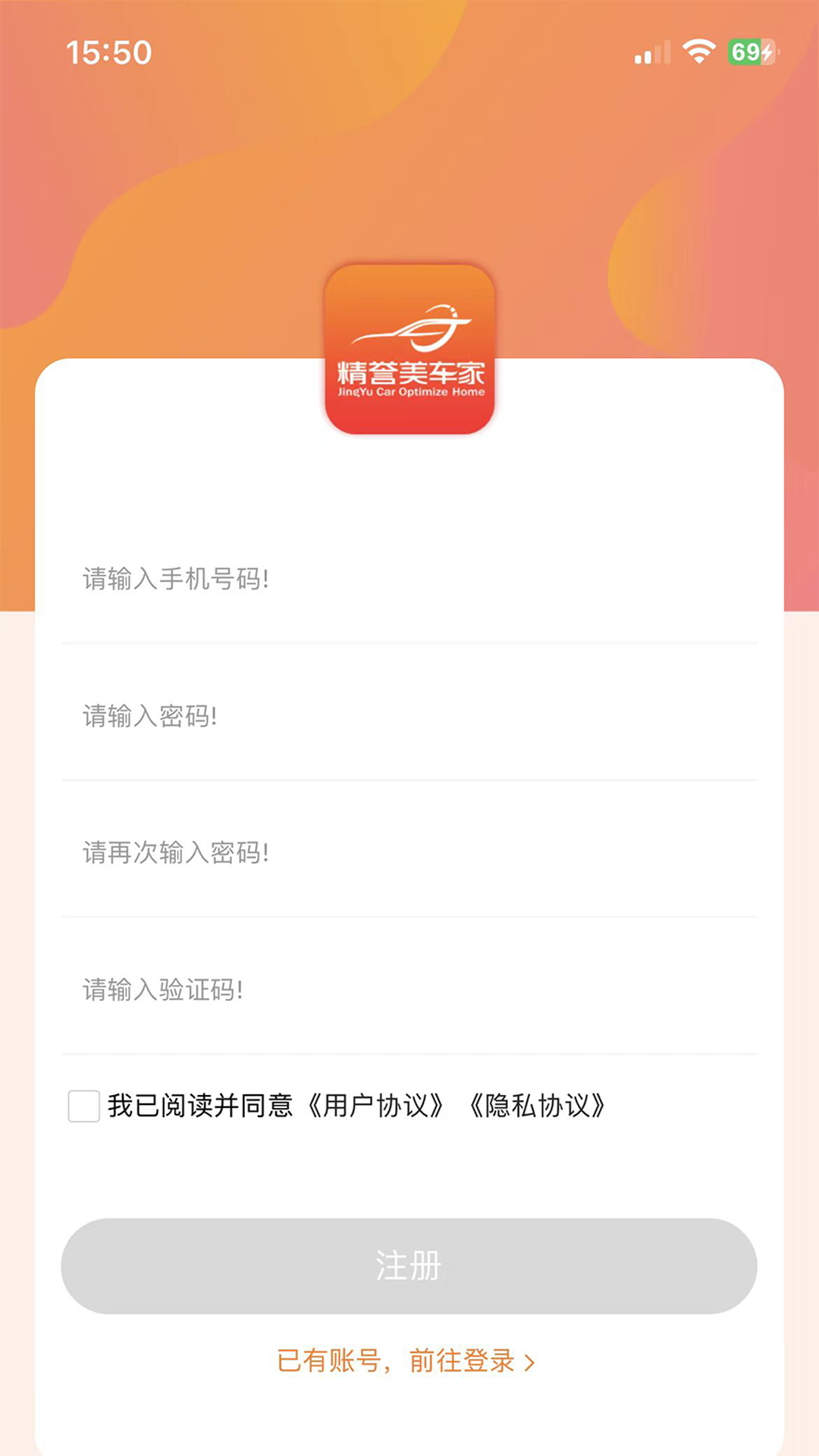
Task: Click the cellular signal strength icon
Action: [x=652, y=52]
